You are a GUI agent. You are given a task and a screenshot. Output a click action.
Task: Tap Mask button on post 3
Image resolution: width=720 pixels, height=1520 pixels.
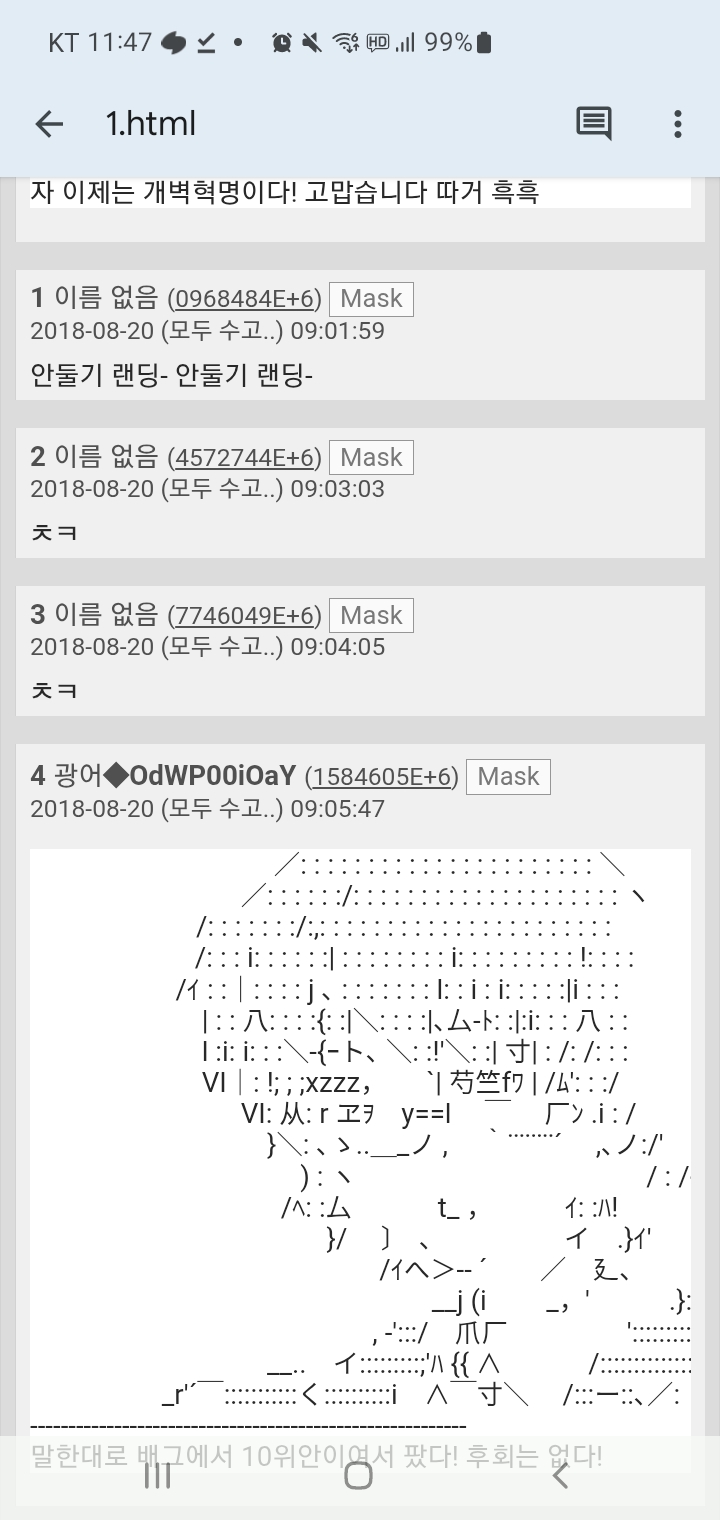pos(371,616)
